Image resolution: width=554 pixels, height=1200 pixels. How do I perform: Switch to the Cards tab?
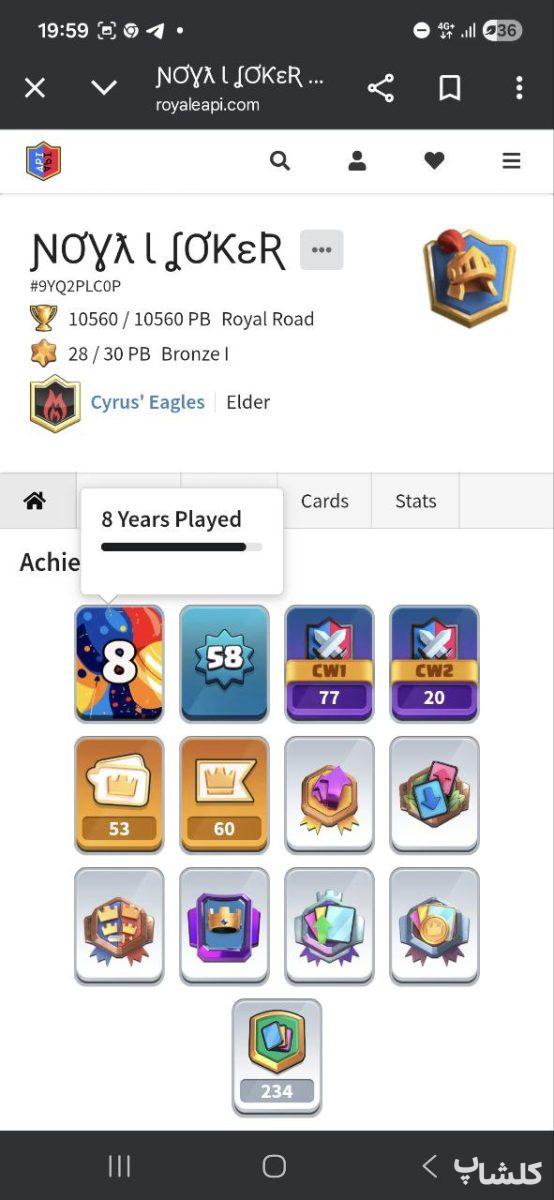click(324, 501)
